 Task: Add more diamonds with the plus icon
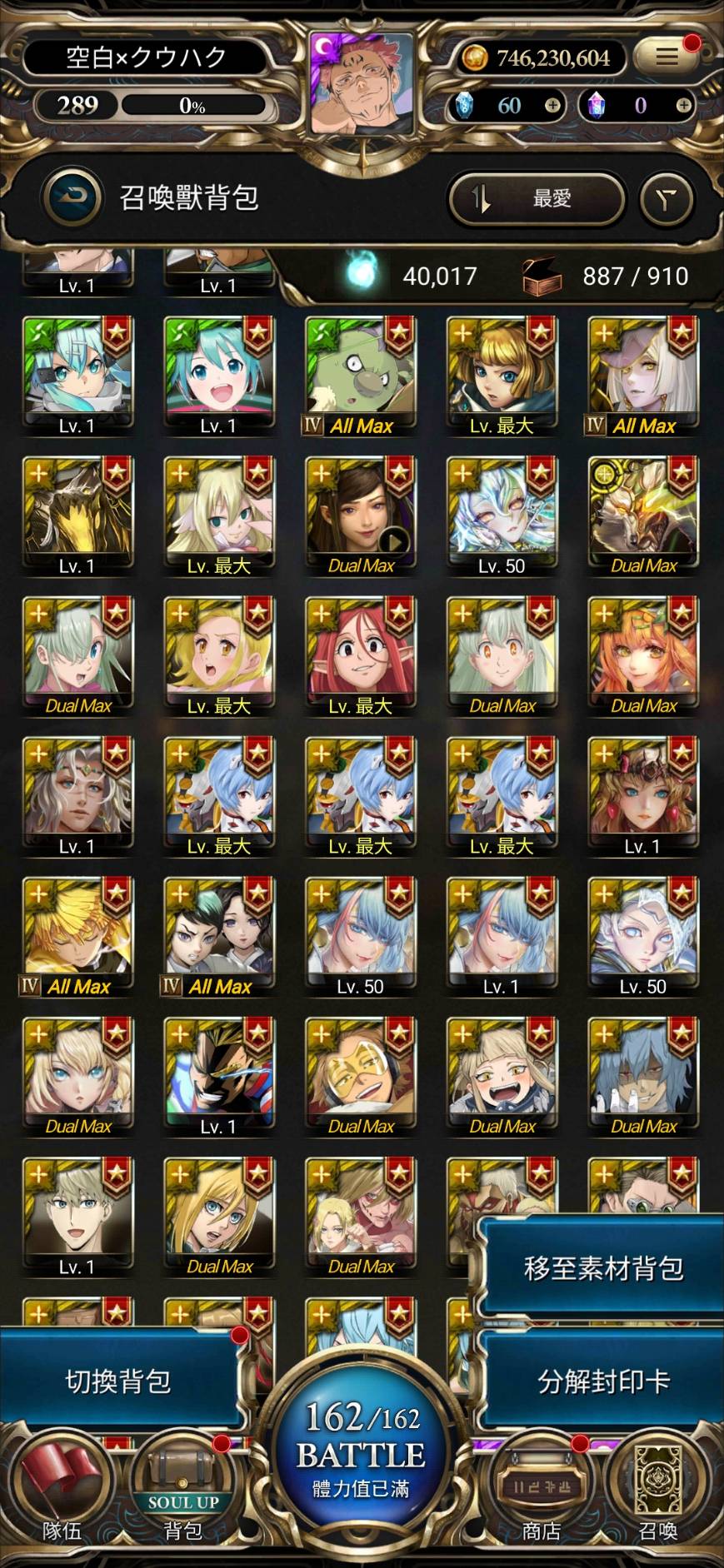pos(552,105)
